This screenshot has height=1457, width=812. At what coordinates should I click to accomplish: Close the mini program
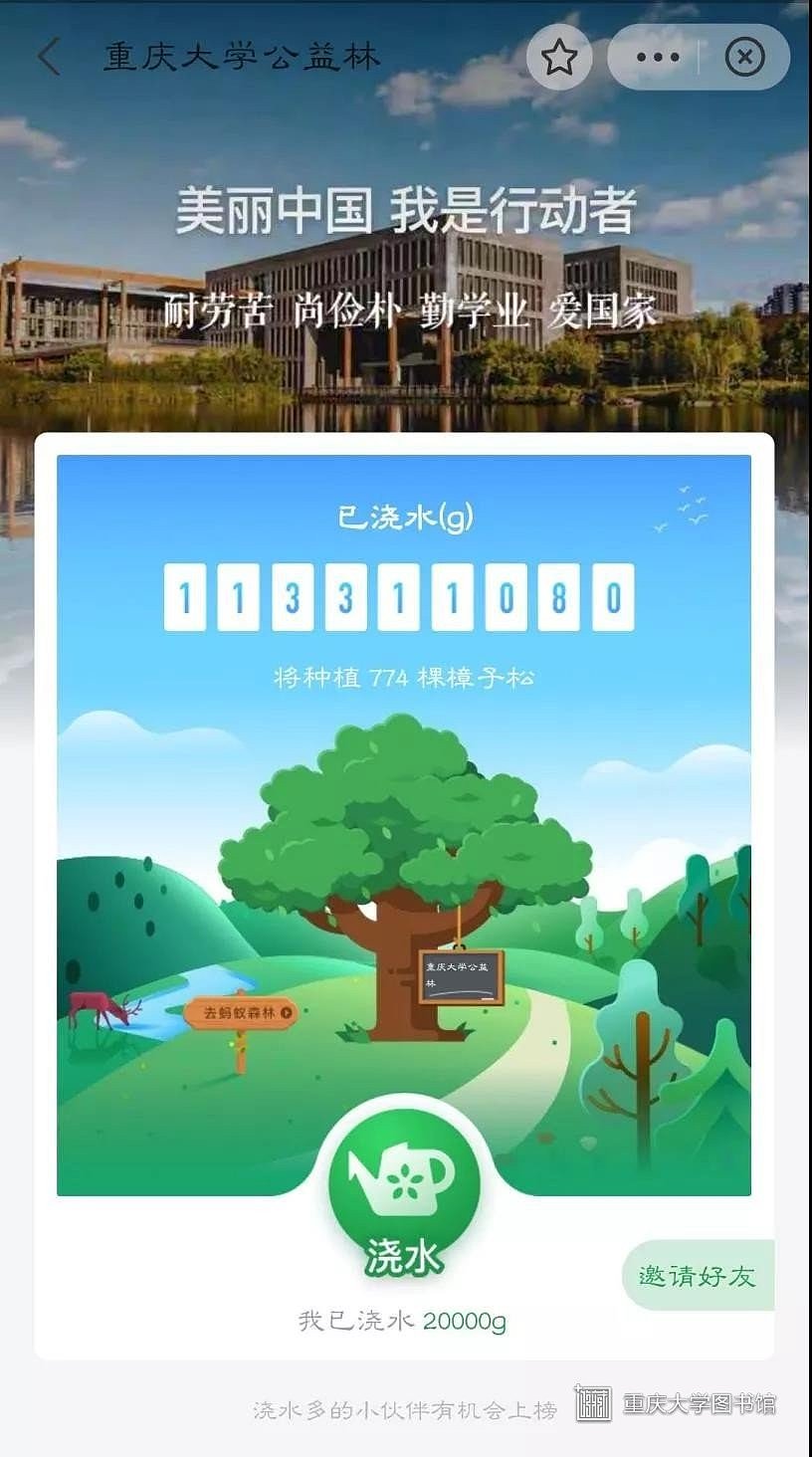(744, 58)
